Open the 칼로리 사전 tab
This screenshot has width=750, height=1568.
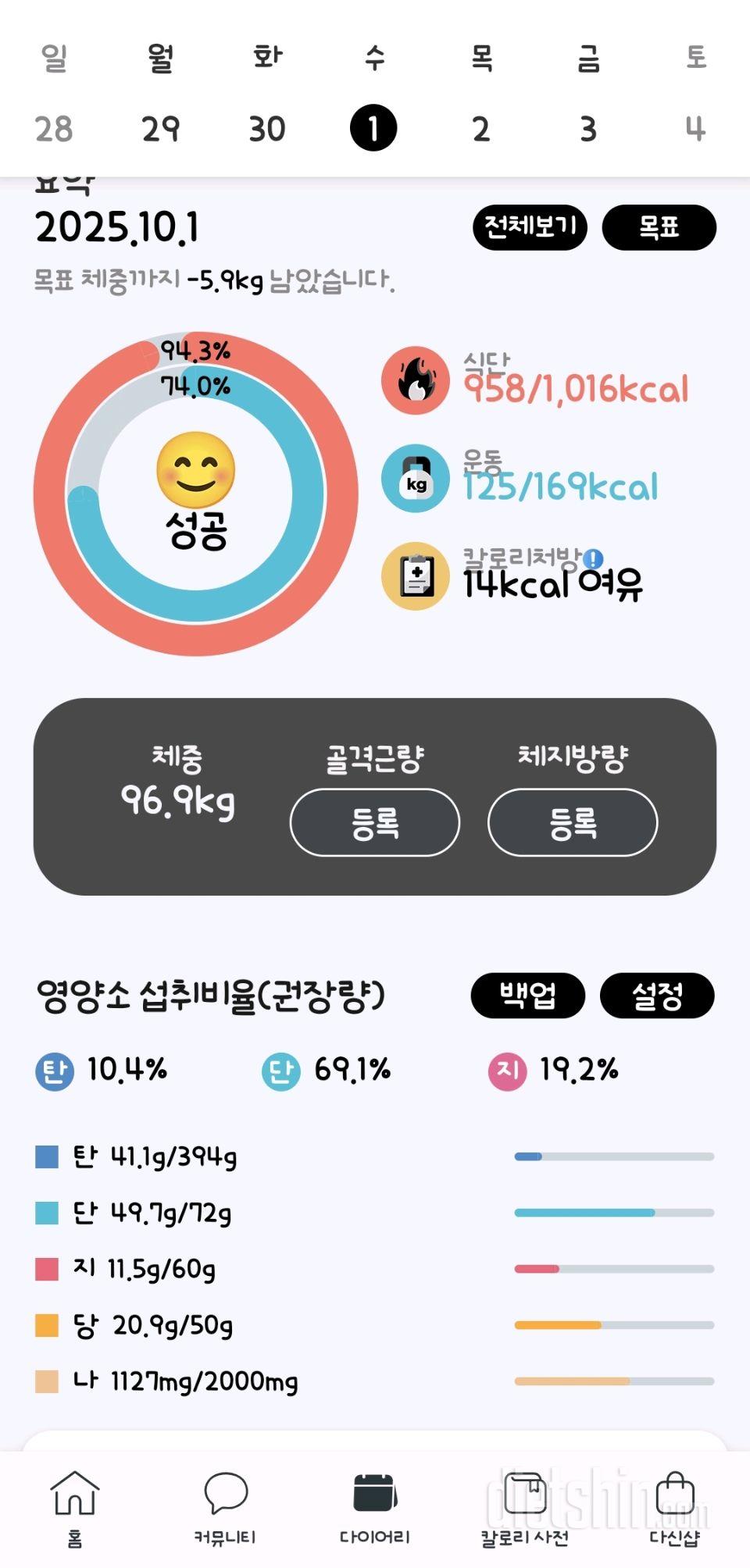tap(525, 1507)
